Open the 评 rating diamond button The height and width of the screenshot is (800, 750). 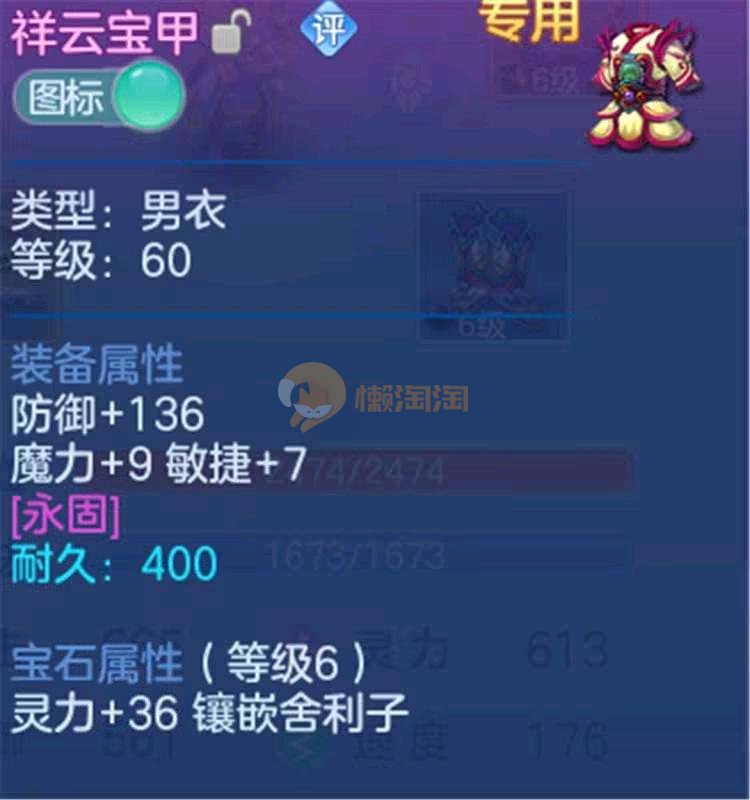click(x=329, y=30)
